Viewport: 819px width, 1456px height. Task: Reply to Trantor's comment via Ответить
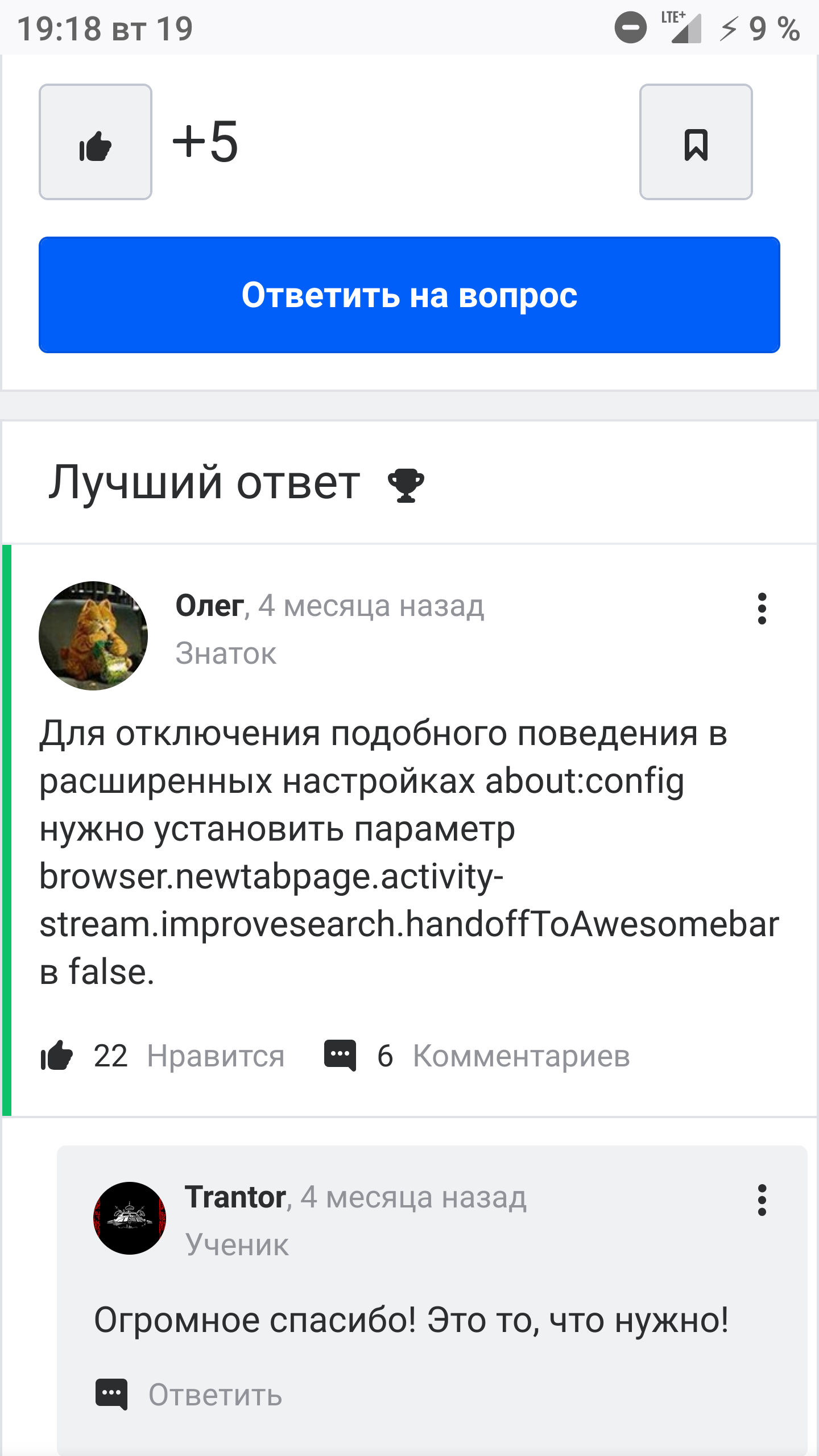pos(214,1395)
